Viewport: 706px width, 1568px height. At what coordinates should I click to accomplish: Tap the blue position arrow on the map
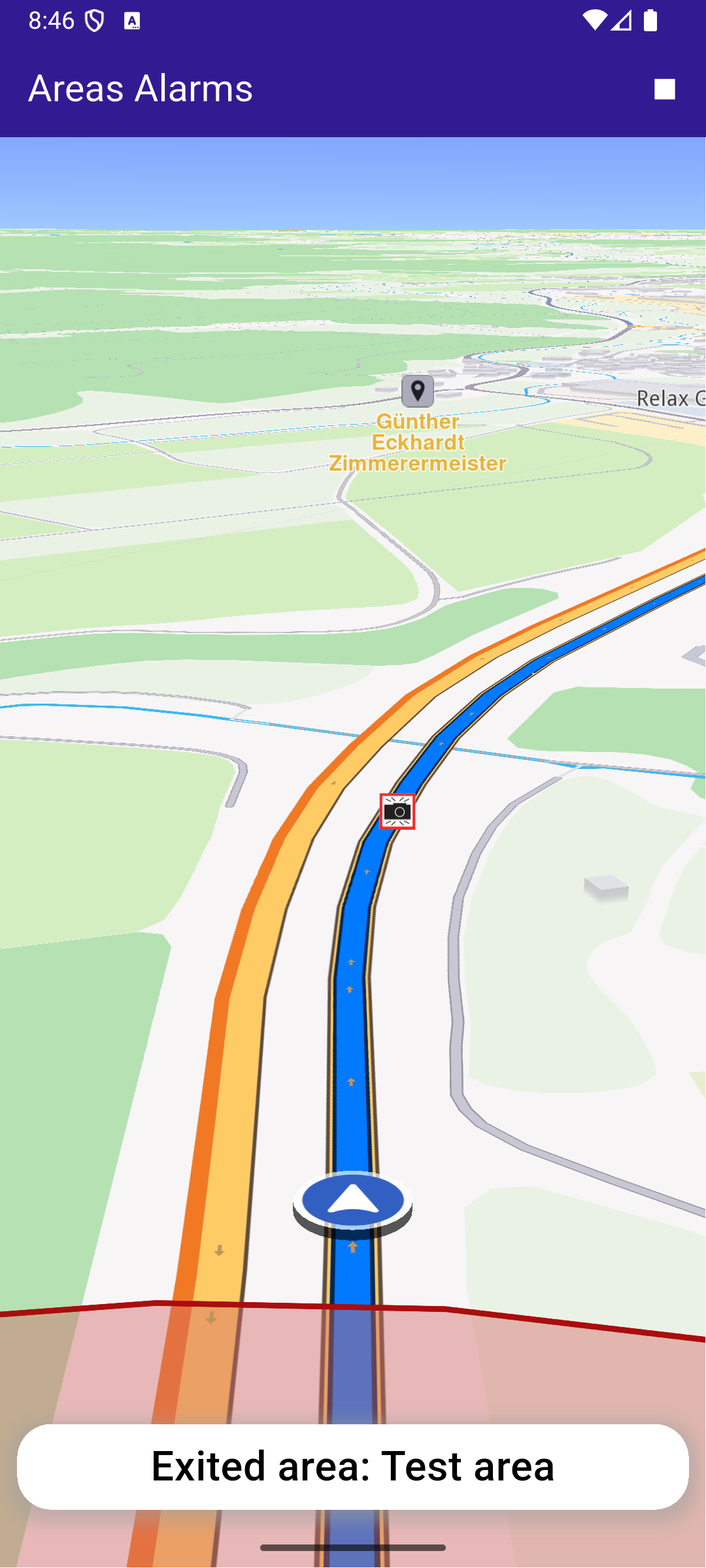pyautogui.click(x=353, y=1201)
